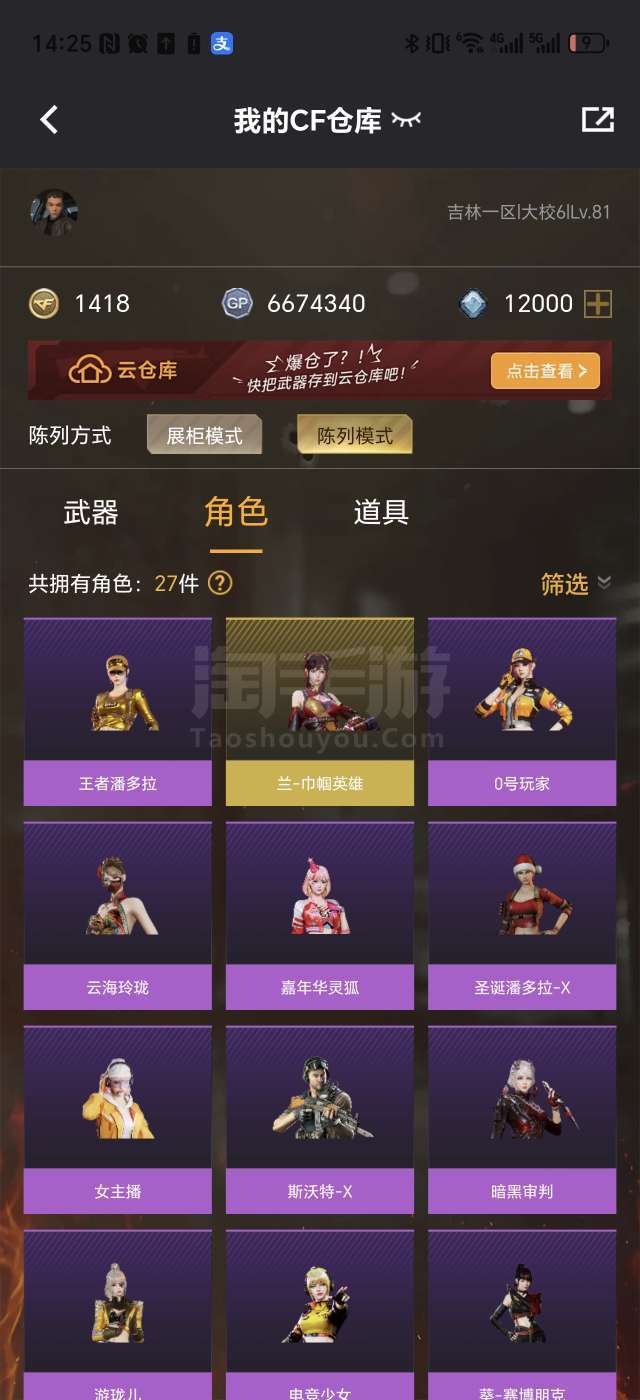
Task: Tap the player avatar
Action: (x=53, y=212)
